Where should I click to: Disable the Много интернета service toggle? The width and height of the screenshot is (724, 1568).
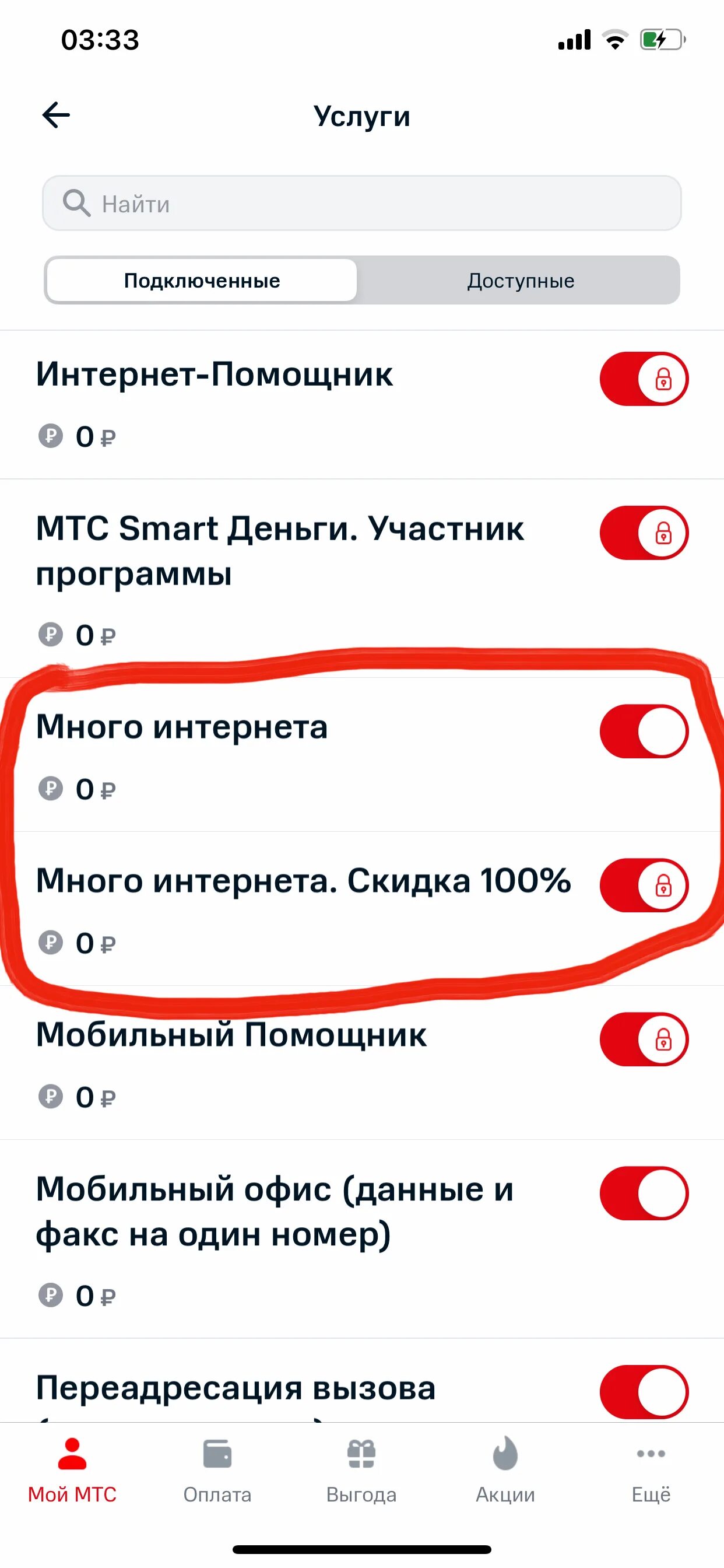click(x=644, y=731)
